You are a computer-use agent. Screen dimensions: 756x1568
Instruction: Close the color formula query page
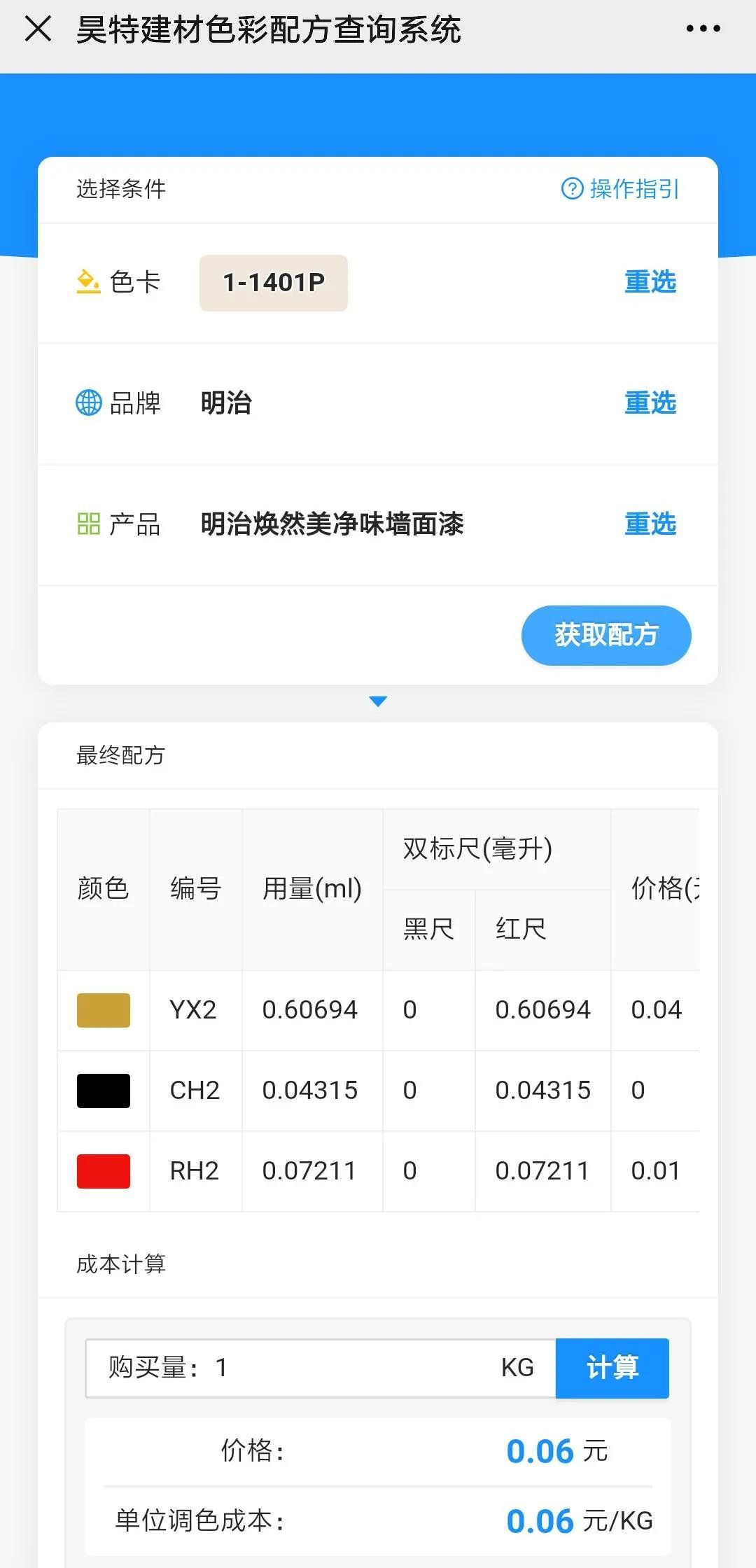tap(38, 29)
